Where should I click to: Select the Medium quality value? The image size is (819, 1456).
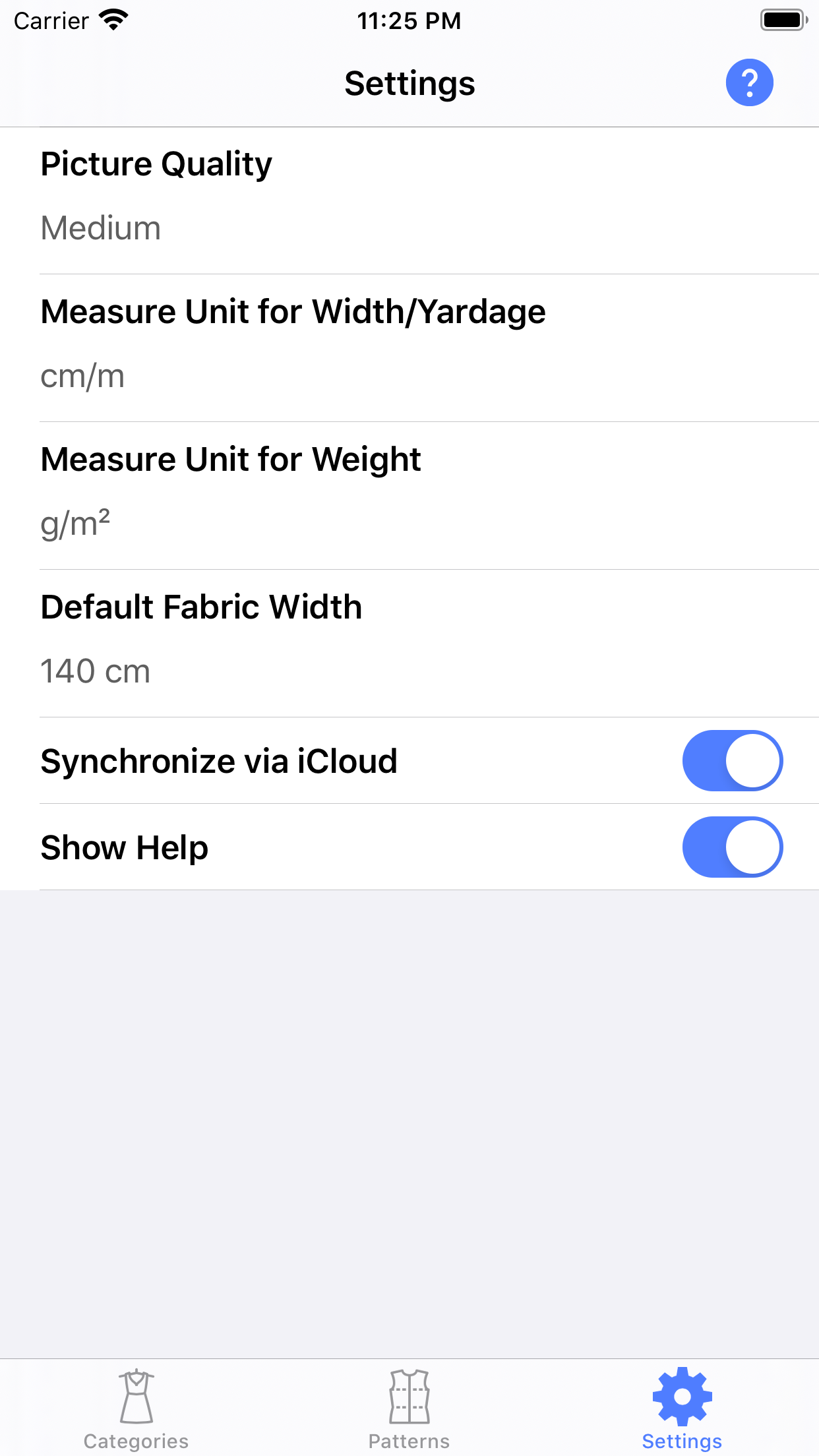click(x=100, y=228)
